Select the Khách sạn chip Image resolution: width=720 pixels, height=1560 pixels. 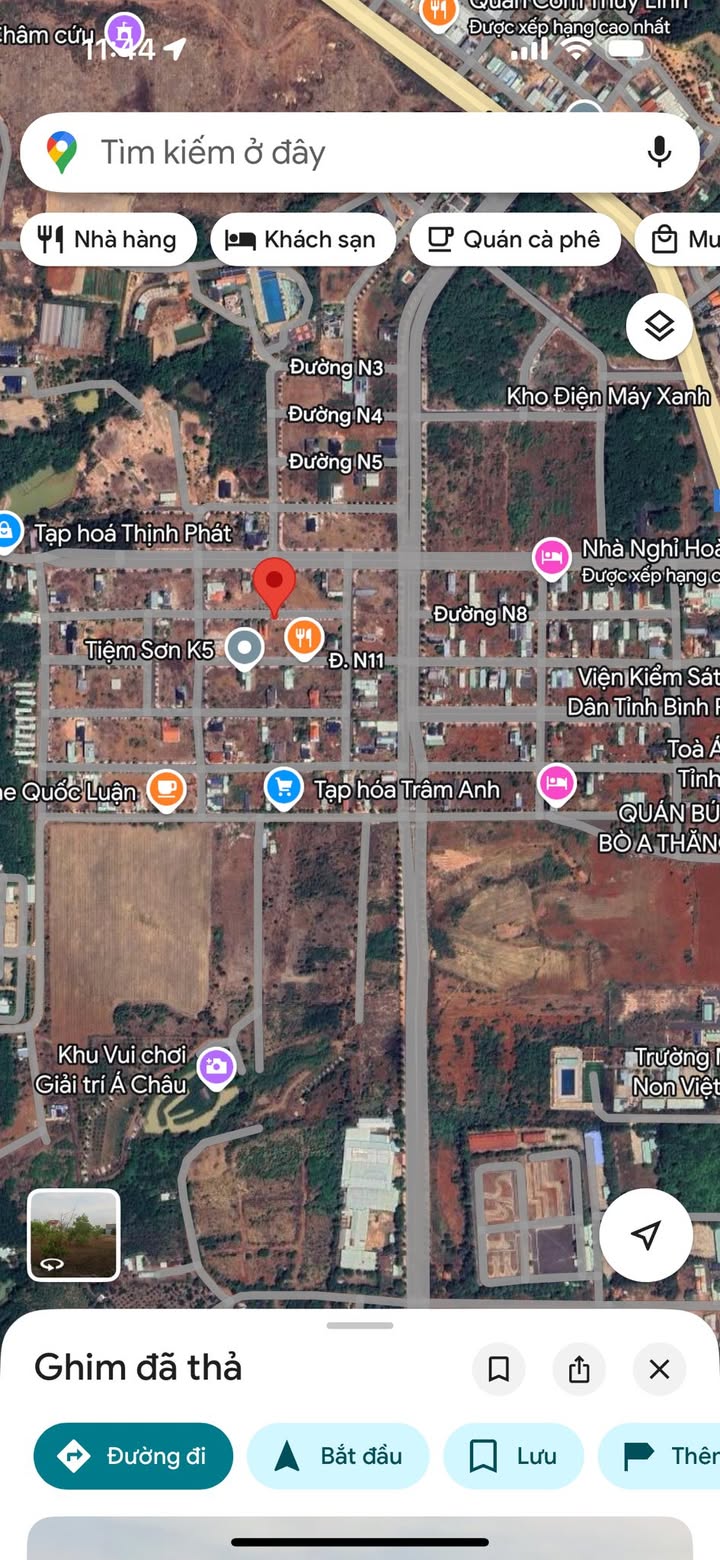click(302, 240)
